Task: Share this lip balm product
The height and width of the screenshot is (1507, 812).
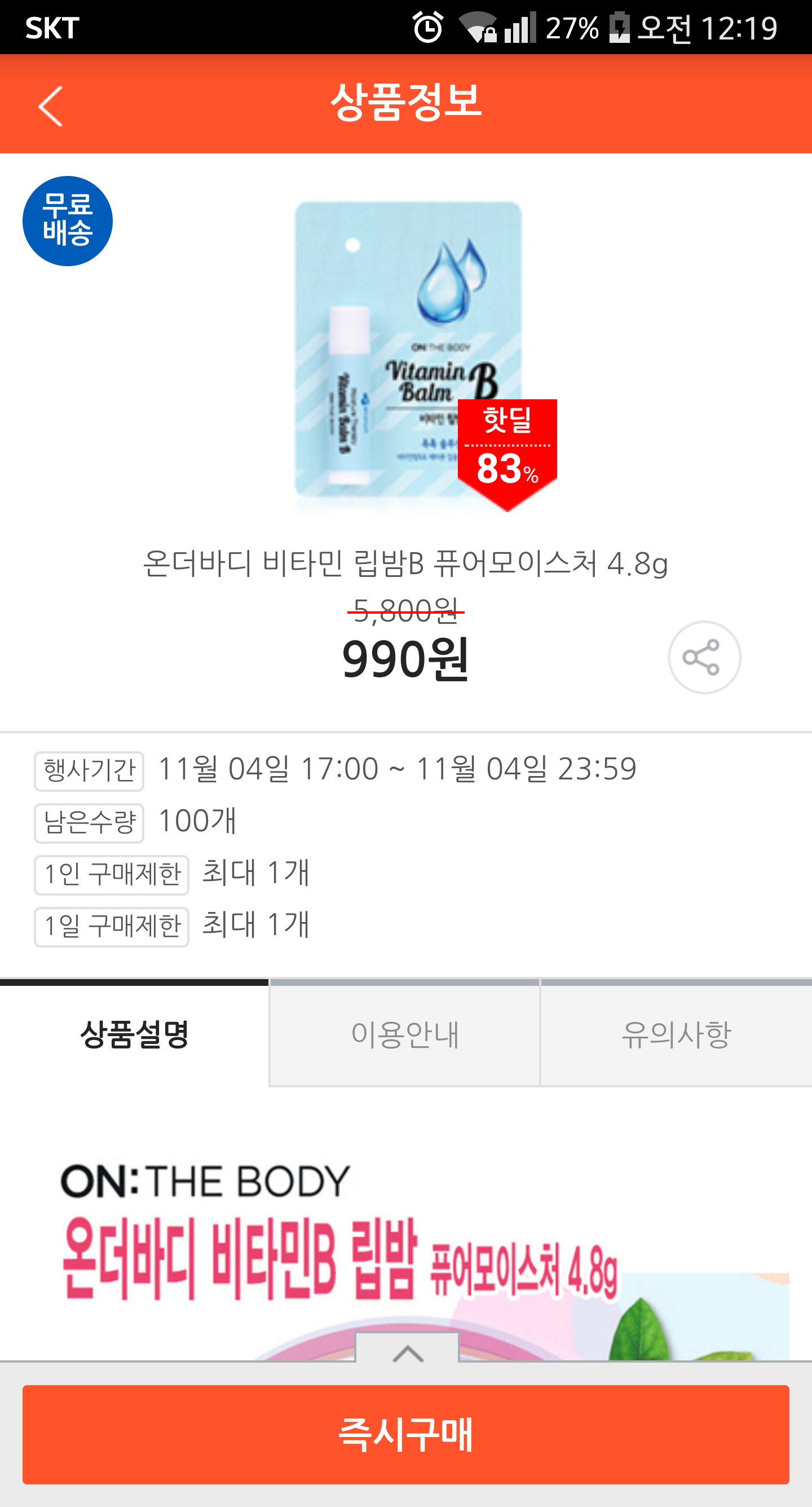Action: 704,658
